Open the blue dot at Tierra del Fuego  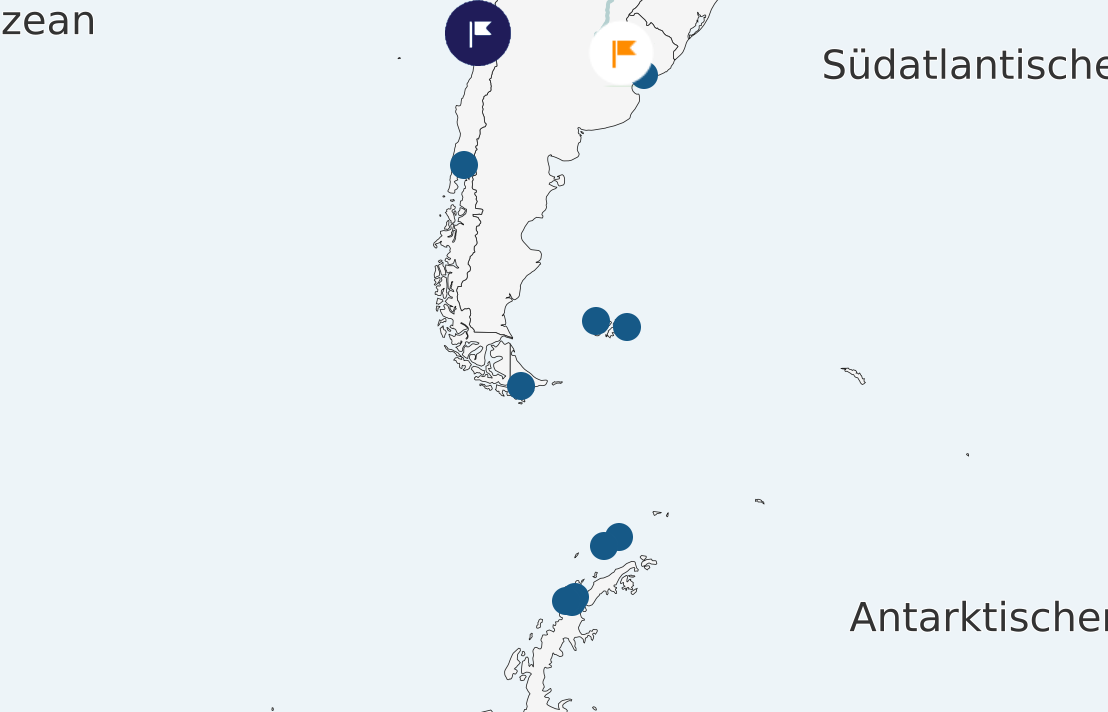tap(521, 385)
